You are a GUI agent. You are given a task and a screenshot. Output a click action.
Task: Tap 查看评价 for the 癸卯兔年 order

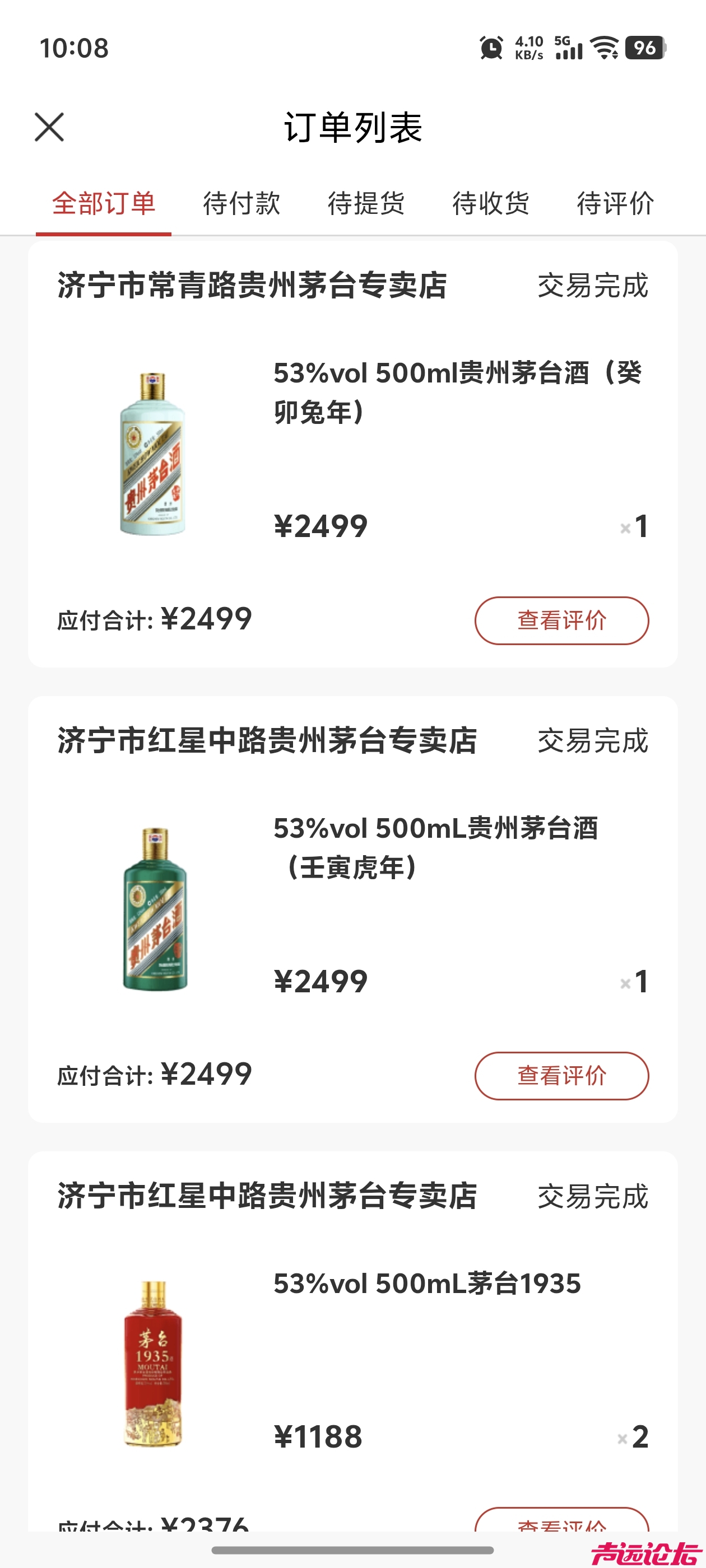pos(561,620)
